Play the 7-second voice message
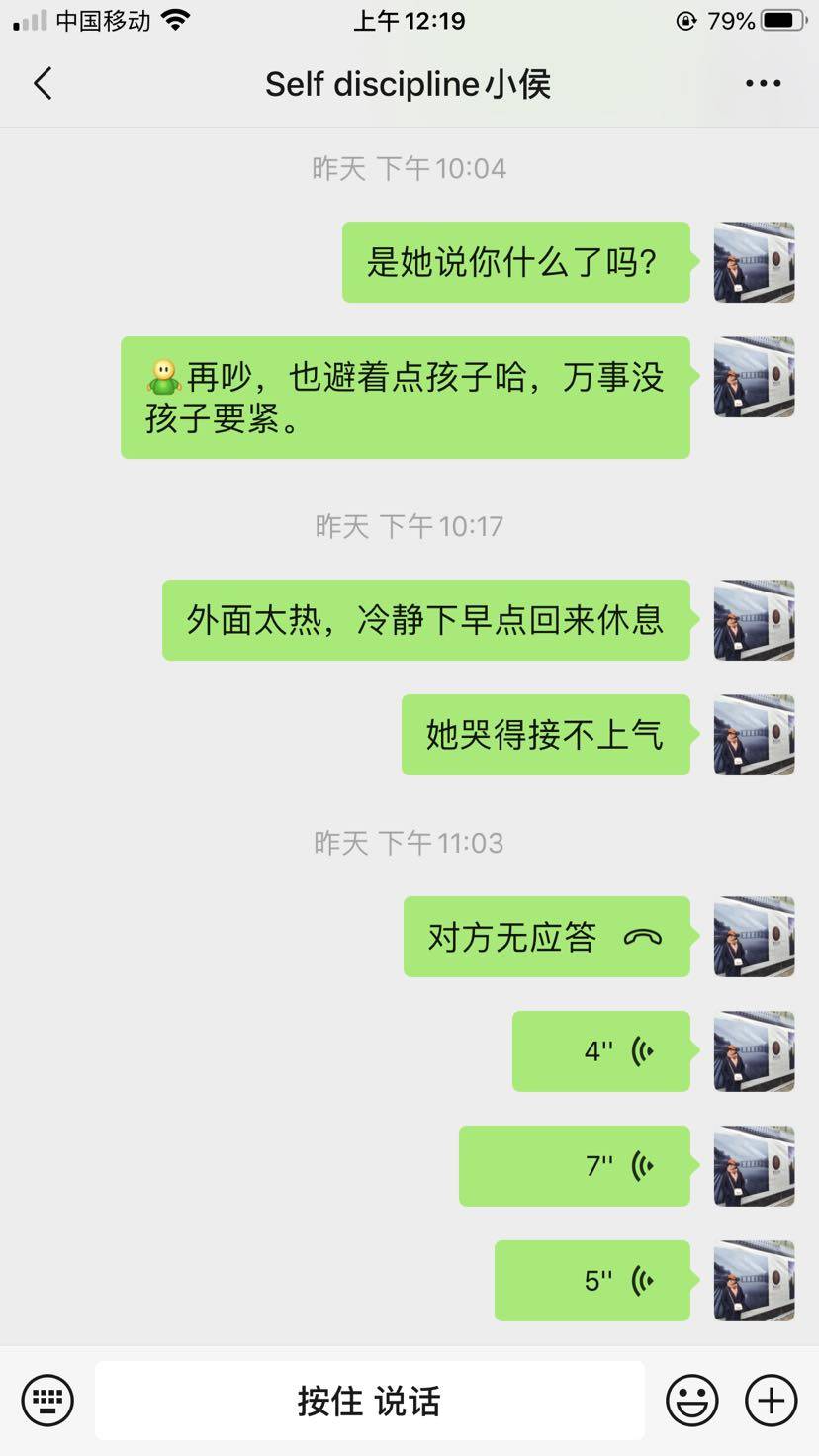Viewport: 819px width, 1456px height. (575, 1166)
